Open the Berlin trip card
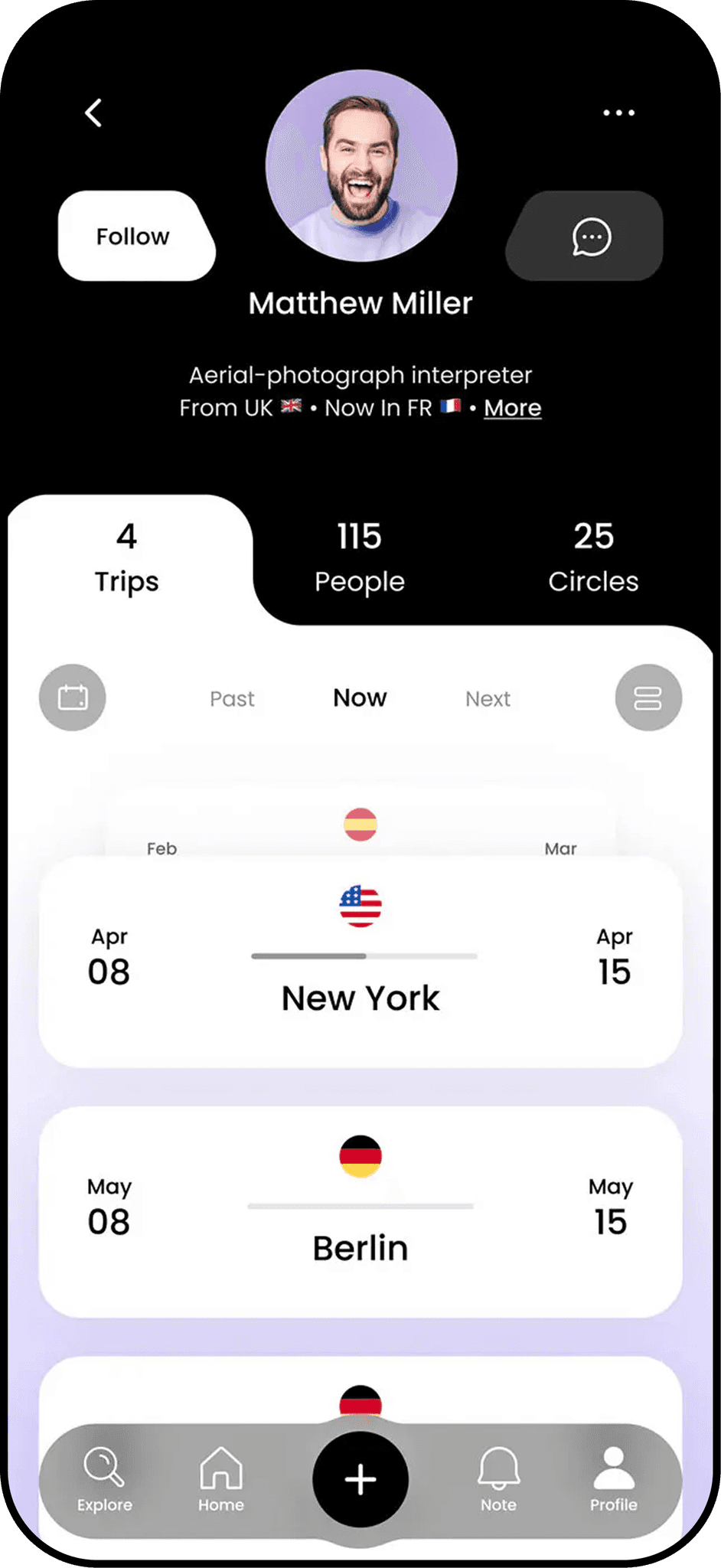The height and width of the screenshot is (1568, 721). click(360, 1211)
